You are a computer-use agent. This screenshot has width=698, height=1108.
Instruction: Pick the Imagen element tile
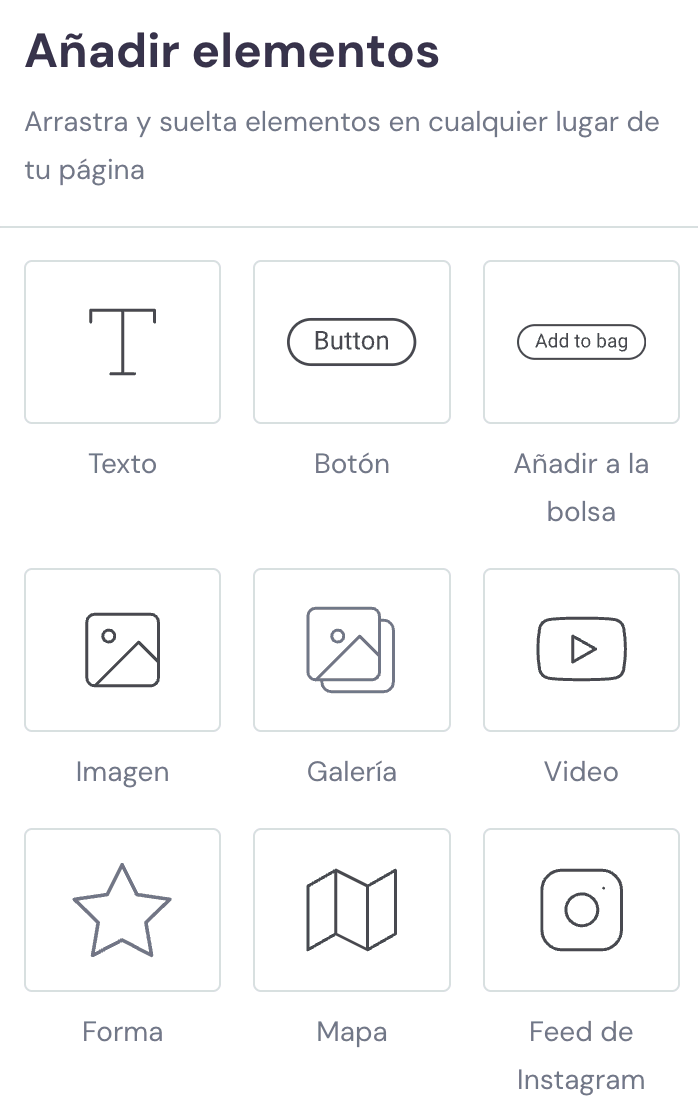coord(122,650)
